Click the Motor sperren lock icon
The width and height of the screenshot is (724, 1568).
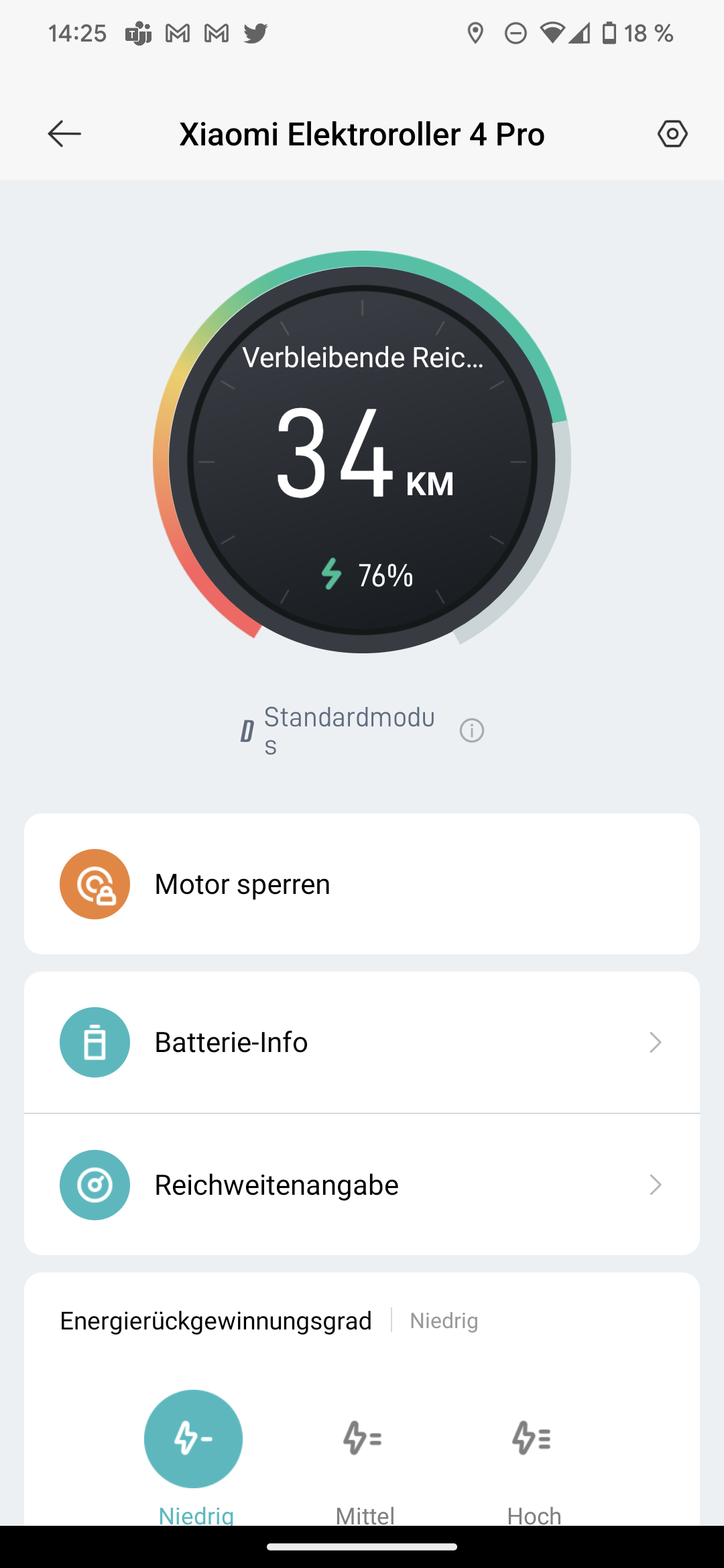95,884
